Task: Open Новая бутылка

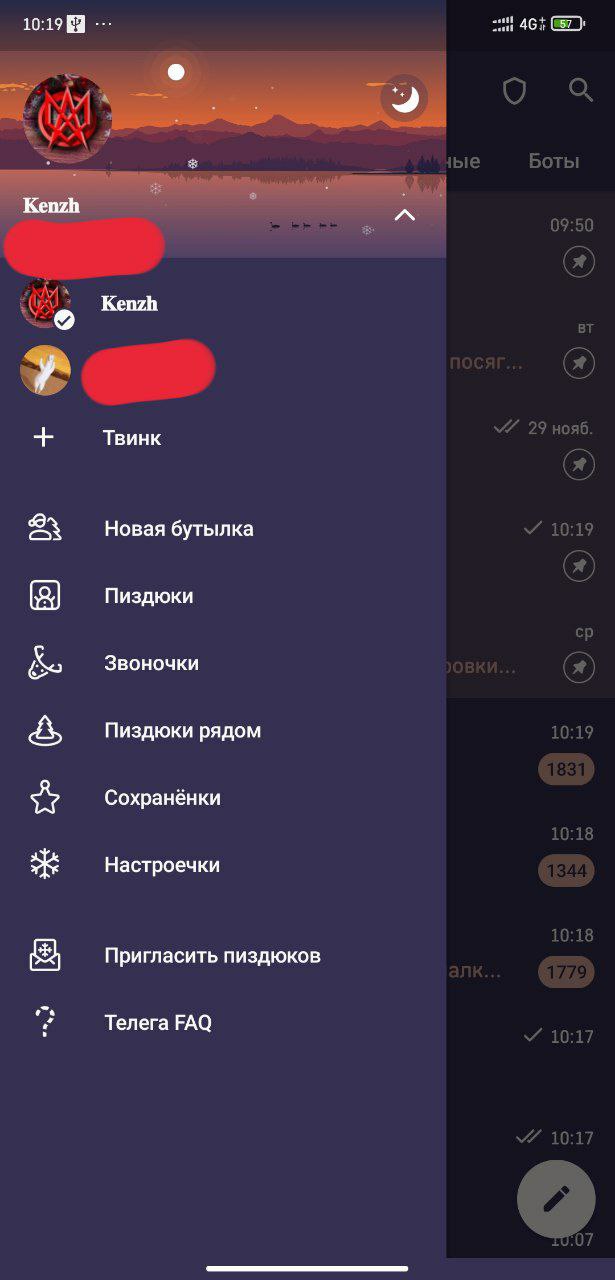Action: [x=178, y=529]
